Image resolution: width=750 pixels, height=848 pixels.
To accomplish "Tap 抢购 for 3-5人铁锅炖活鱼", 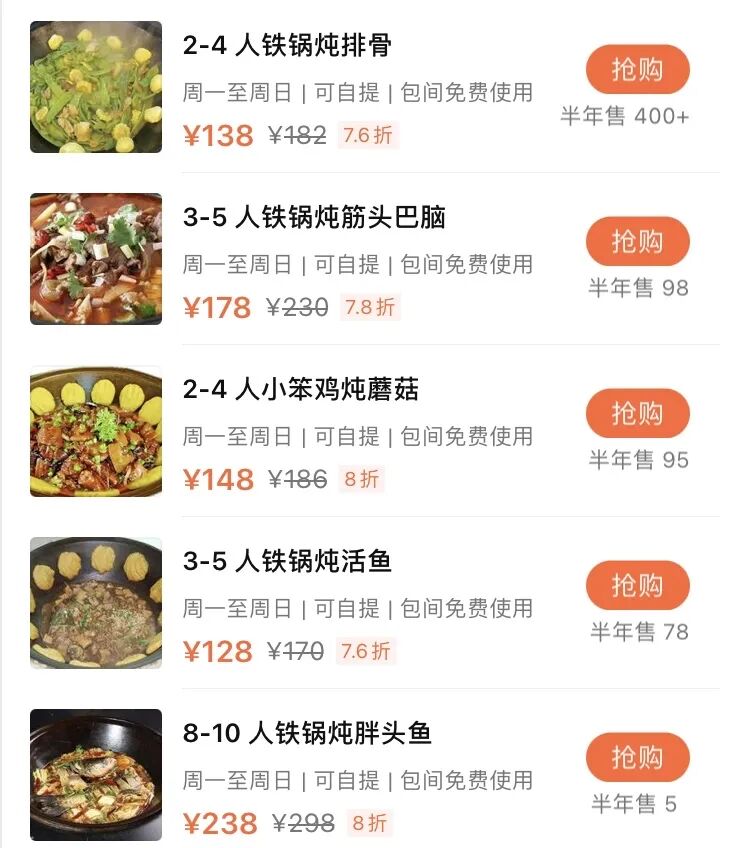I will click(637, 586).
